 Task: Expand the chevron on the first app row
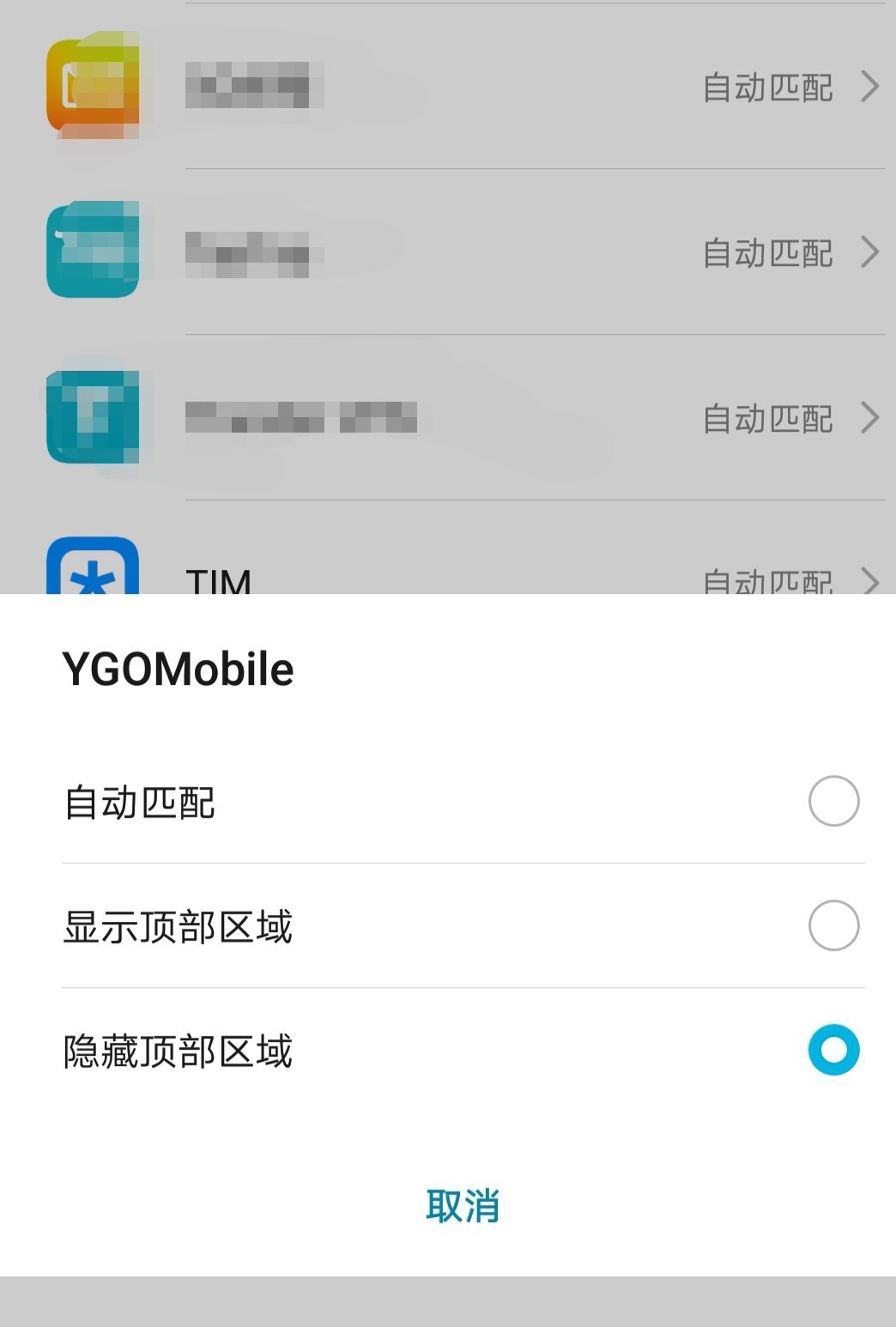pos(872,86)
